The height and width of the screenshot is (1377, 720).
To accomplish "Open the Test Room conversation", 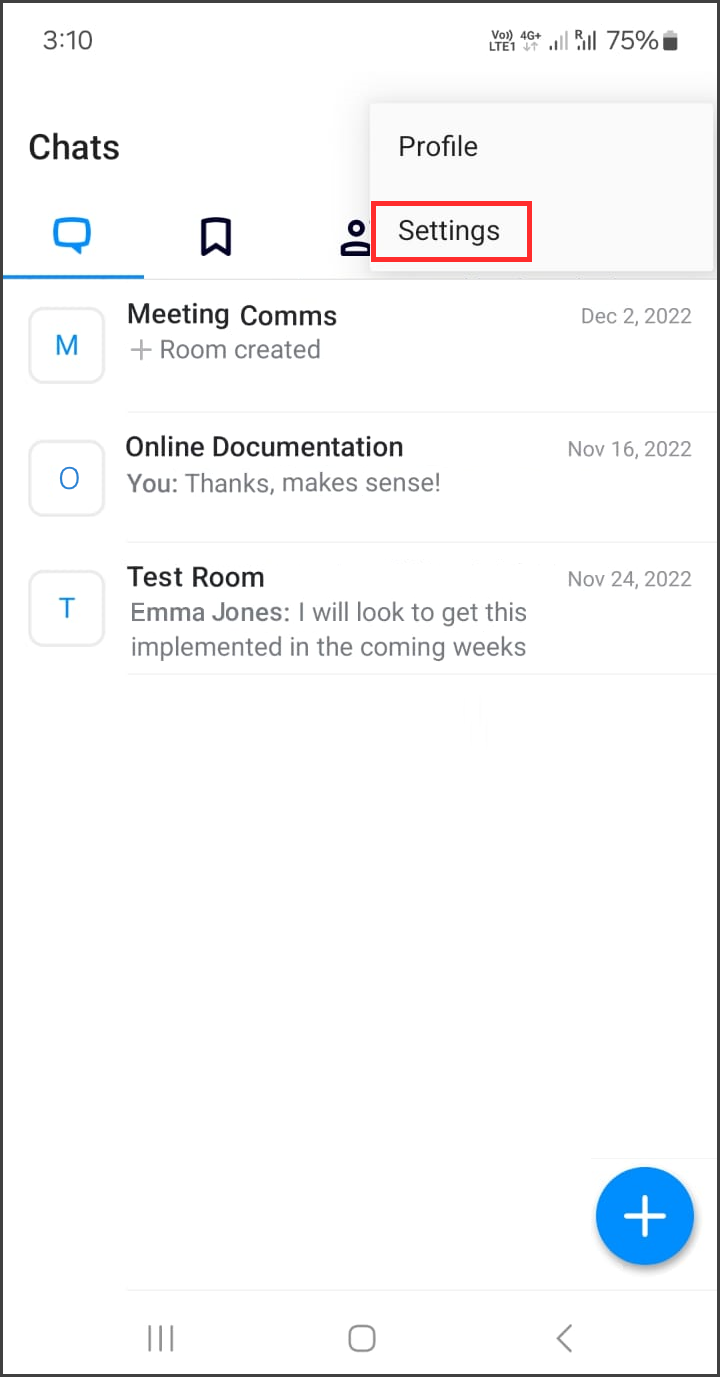I will [360, 608].
